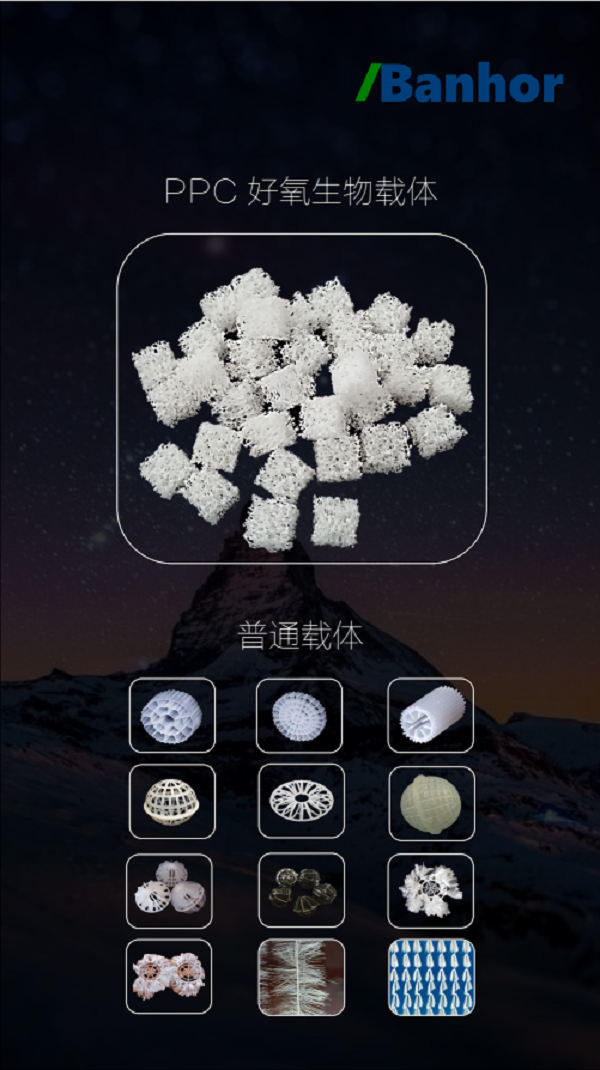Open the orange-core fiber carriers thumbnail
The image size is (600, 1070).
[169, 976]
